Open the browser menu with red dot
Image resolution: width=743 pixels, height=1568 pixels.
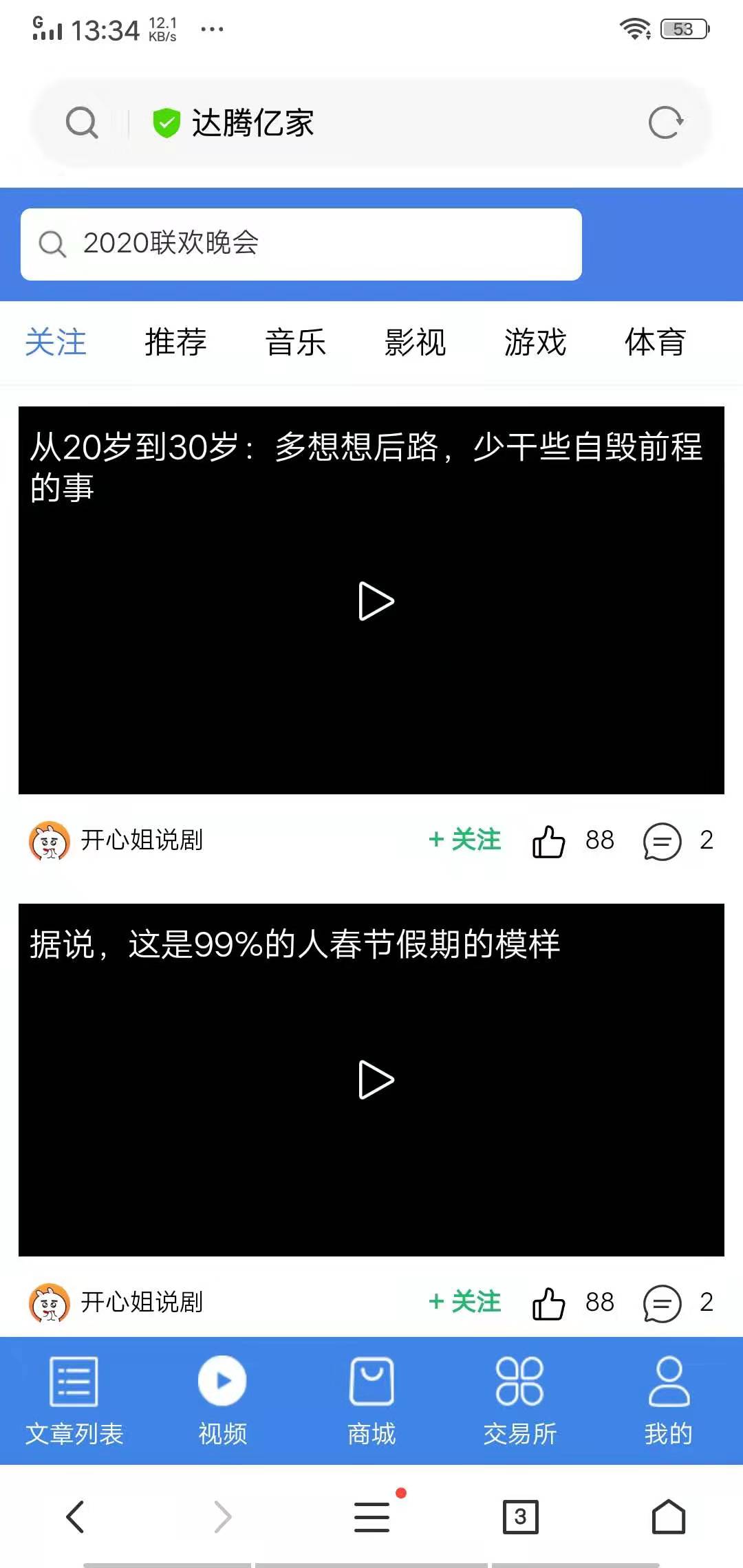coord(371,1516)
